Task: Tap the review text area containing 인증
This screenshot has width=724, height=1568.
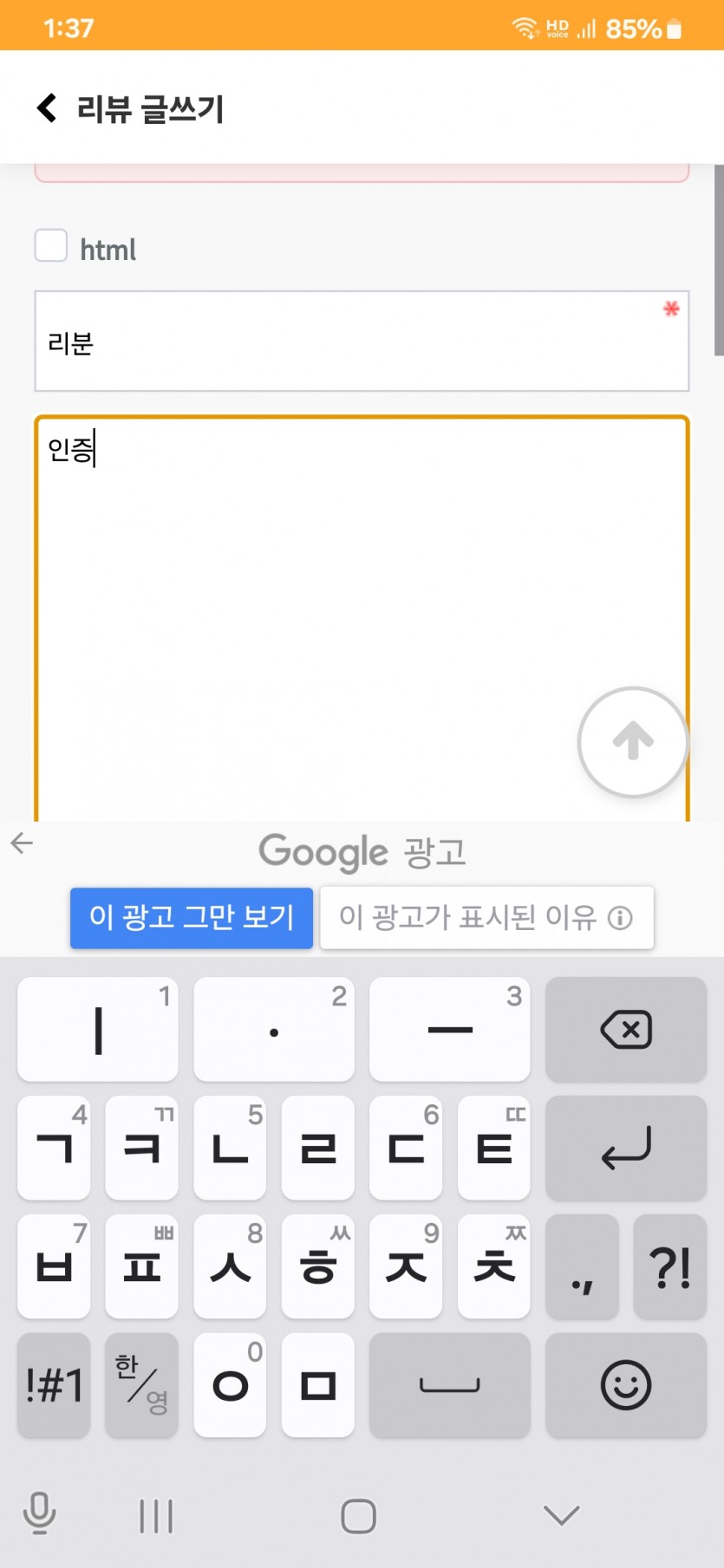Action: click(362, 619)
